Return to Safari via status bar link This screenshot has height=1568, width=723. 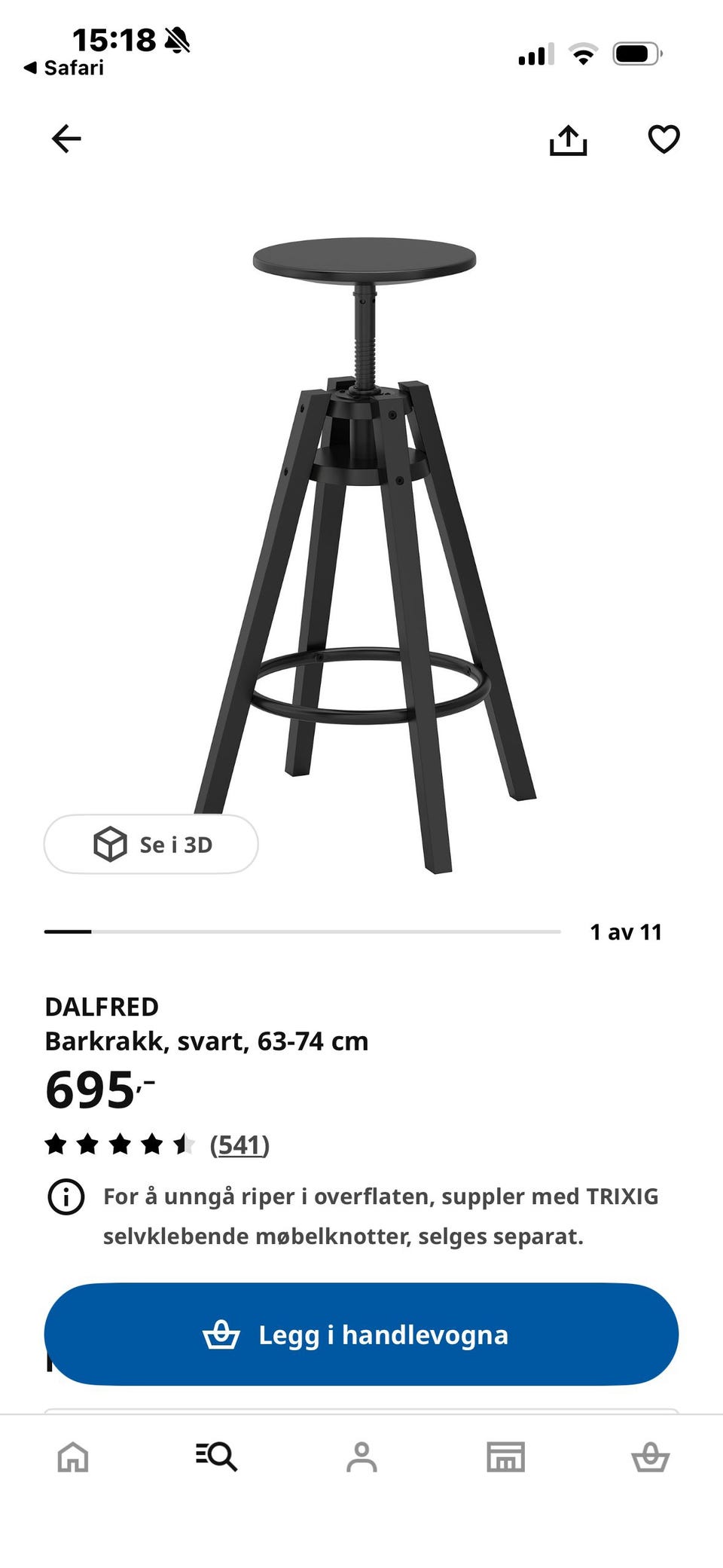[64, 68]
